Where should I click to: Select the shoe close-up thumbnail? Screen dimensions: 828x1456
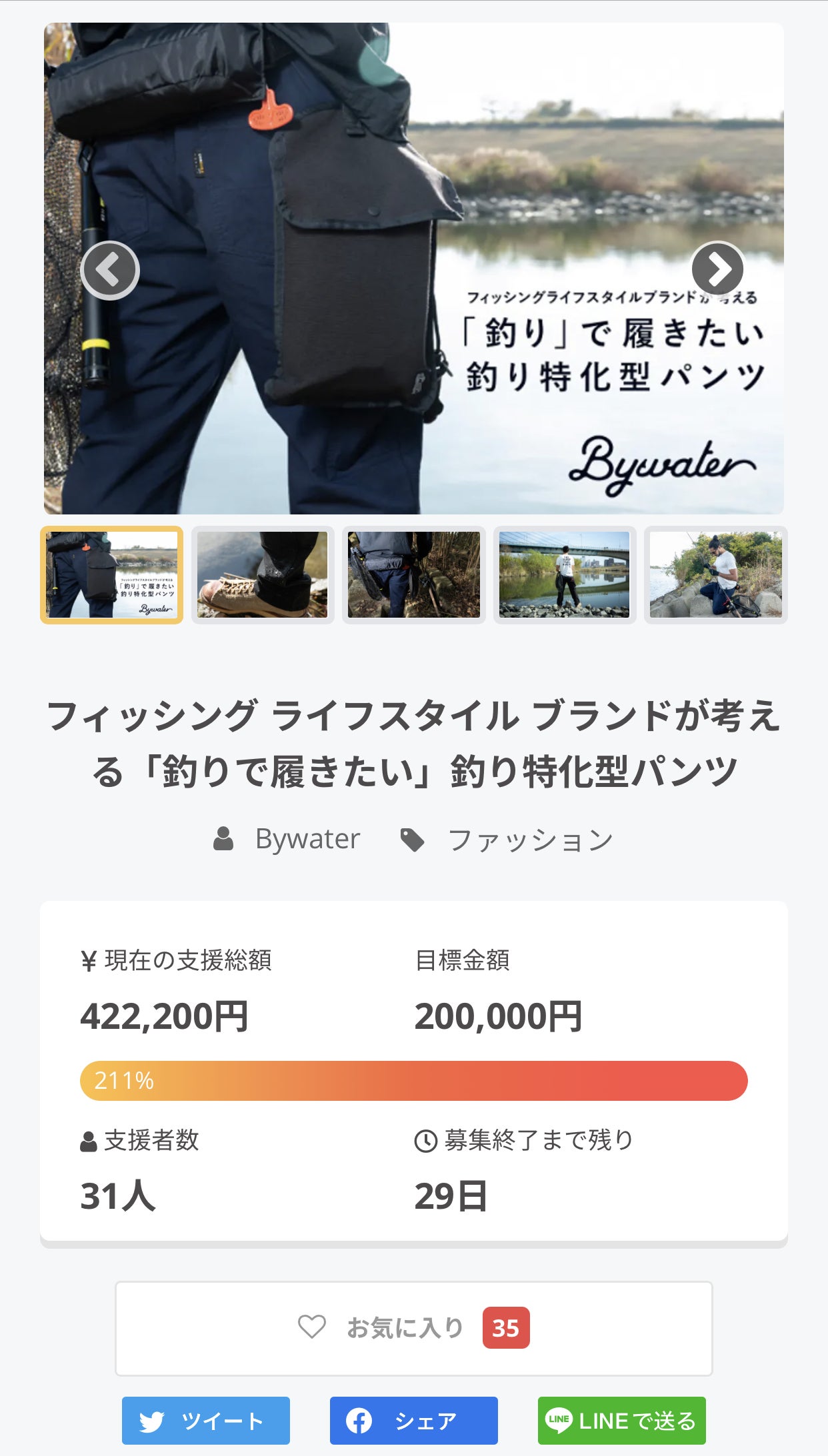(263, 574)
